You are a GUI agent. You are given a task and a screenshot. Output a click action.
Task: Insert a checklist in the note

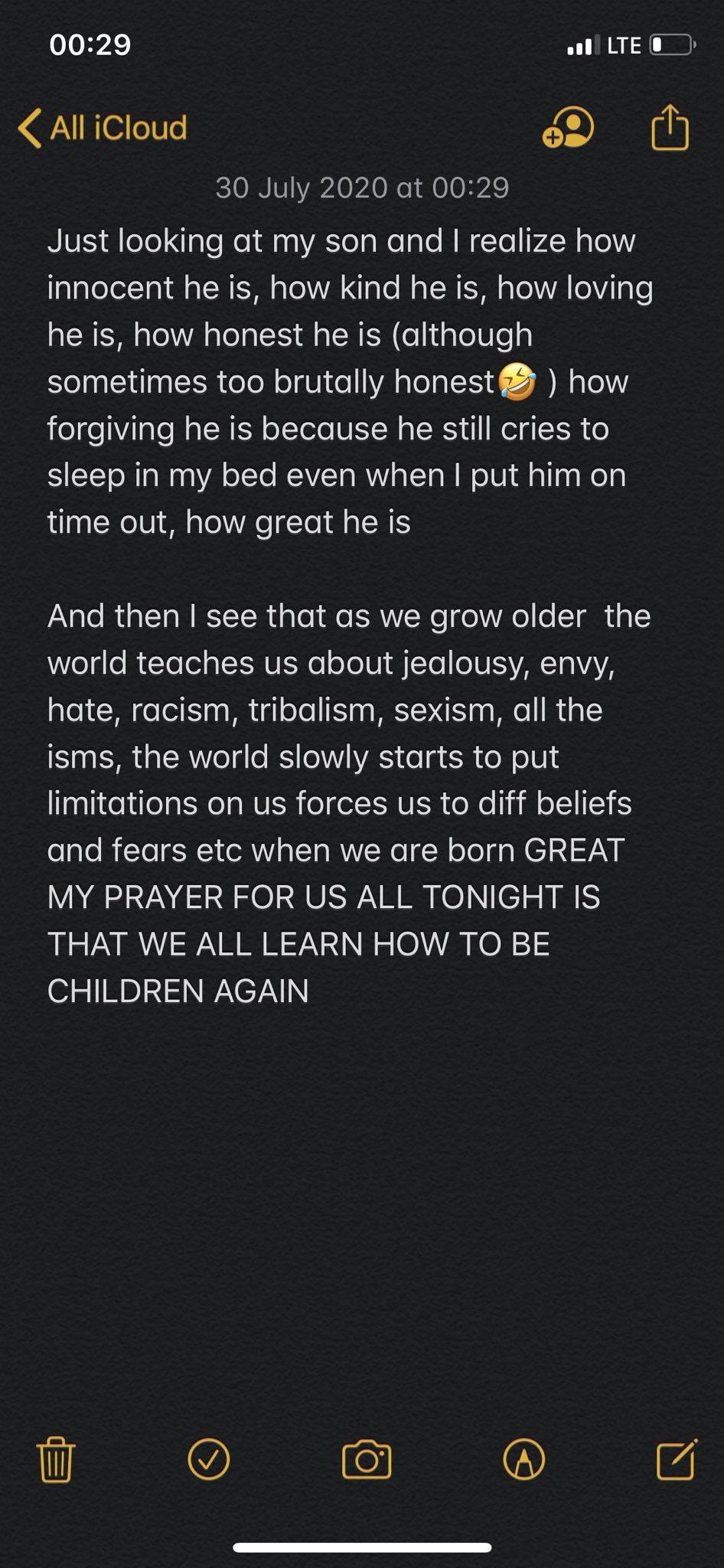coord(209,1459)
